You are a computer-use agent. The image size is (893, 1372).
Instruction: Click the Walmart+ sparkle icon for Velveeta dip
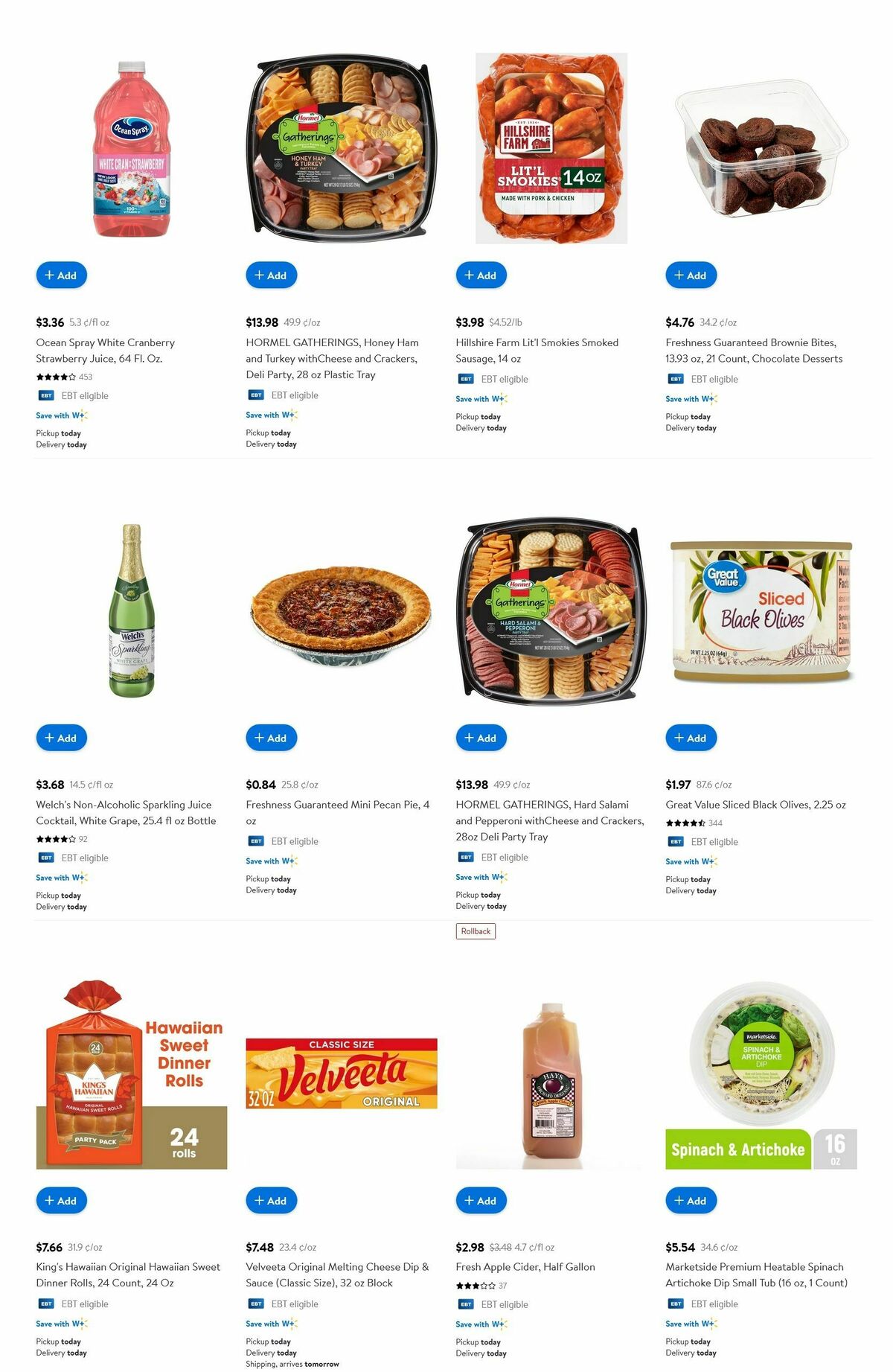292,1324
